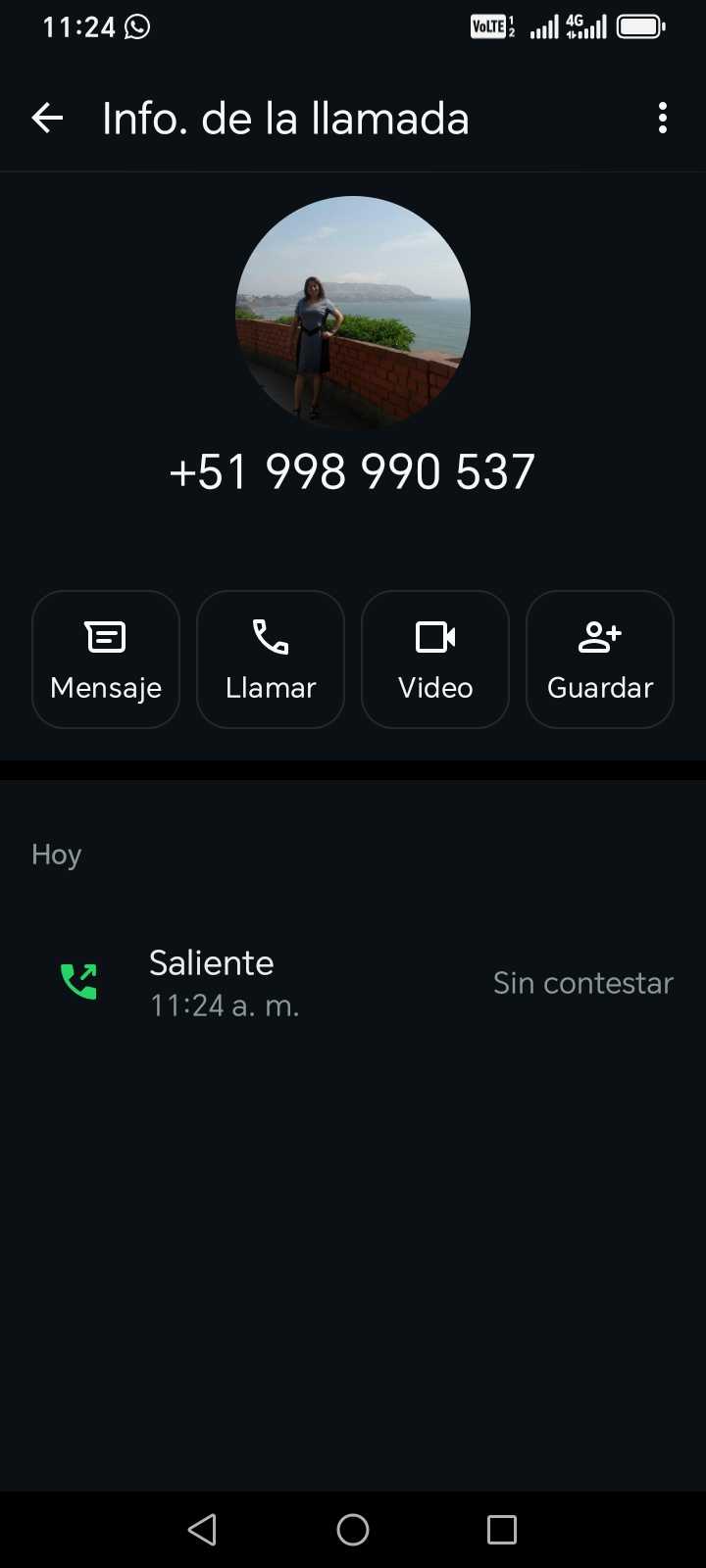The image size is (706, 1568).
Task: Start a video call with Video
Action: point(435,660)
